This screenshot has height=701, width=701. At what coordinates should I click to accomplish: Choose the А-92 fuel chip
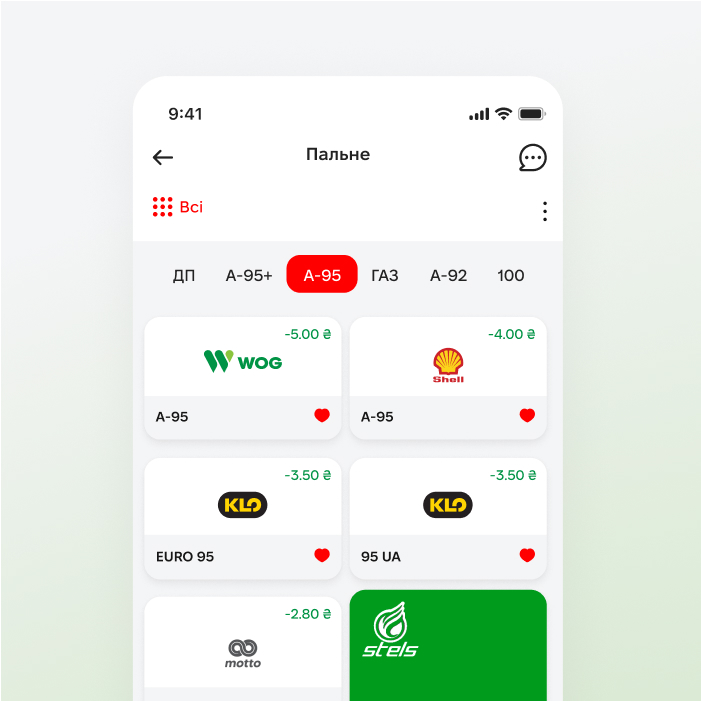[448, 275]
